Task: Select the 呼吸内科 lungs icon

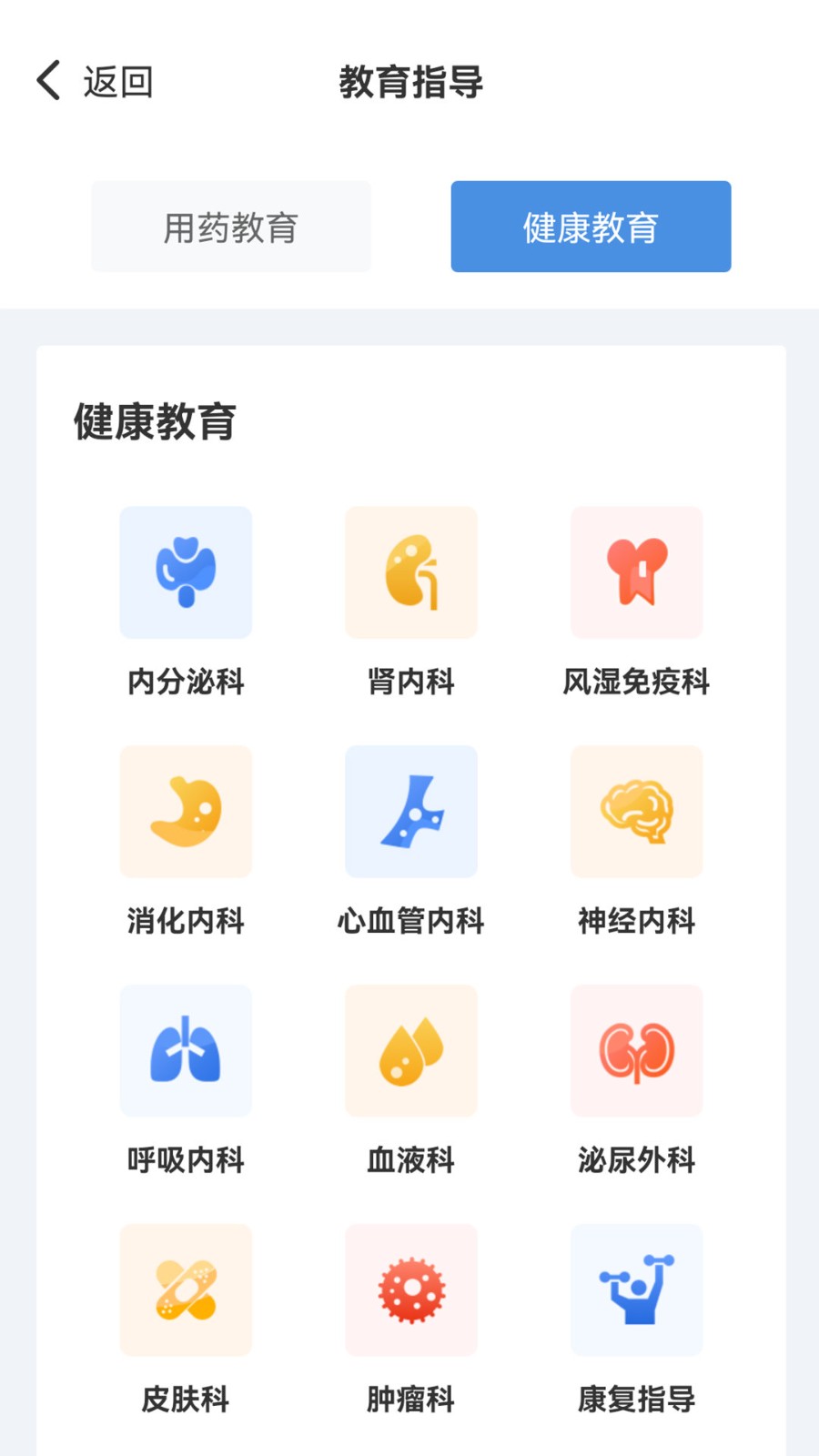Action: click(x=186, y=1051)
